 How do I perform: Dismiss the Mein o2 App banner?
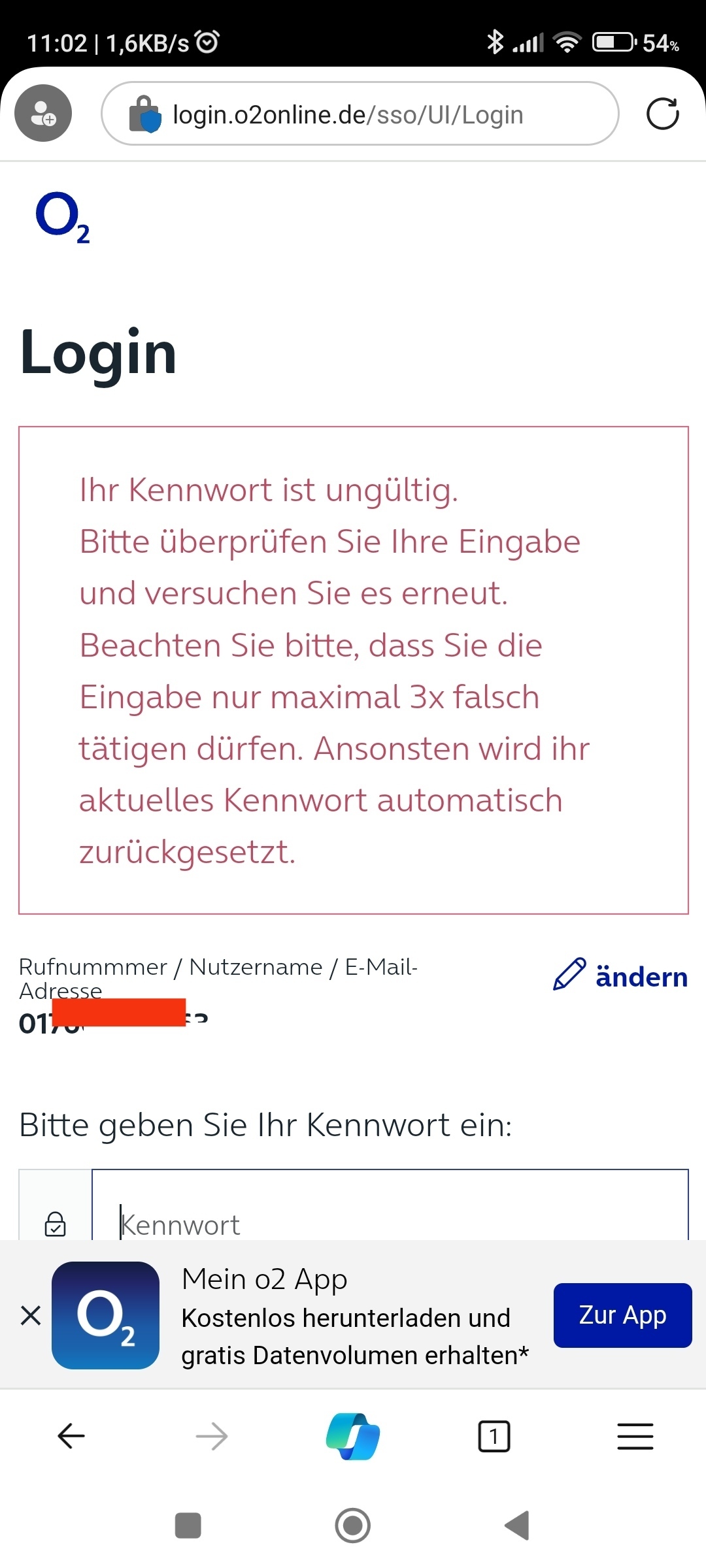click(31, 1315)
